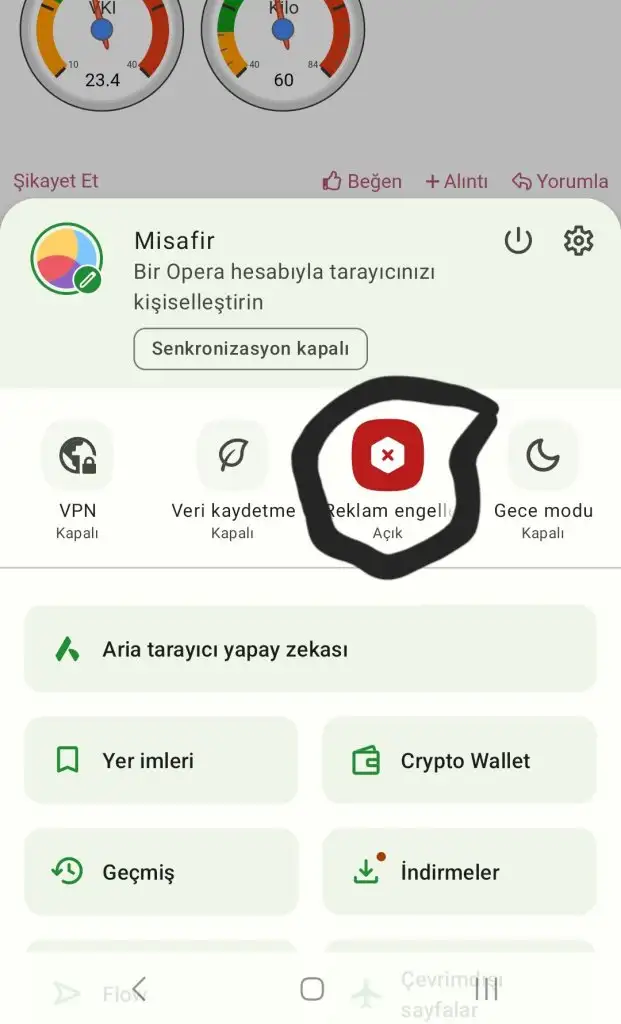View Geçmiş browsing history
Viewport: 621px width, 1024px height.
tap(161, 872)
